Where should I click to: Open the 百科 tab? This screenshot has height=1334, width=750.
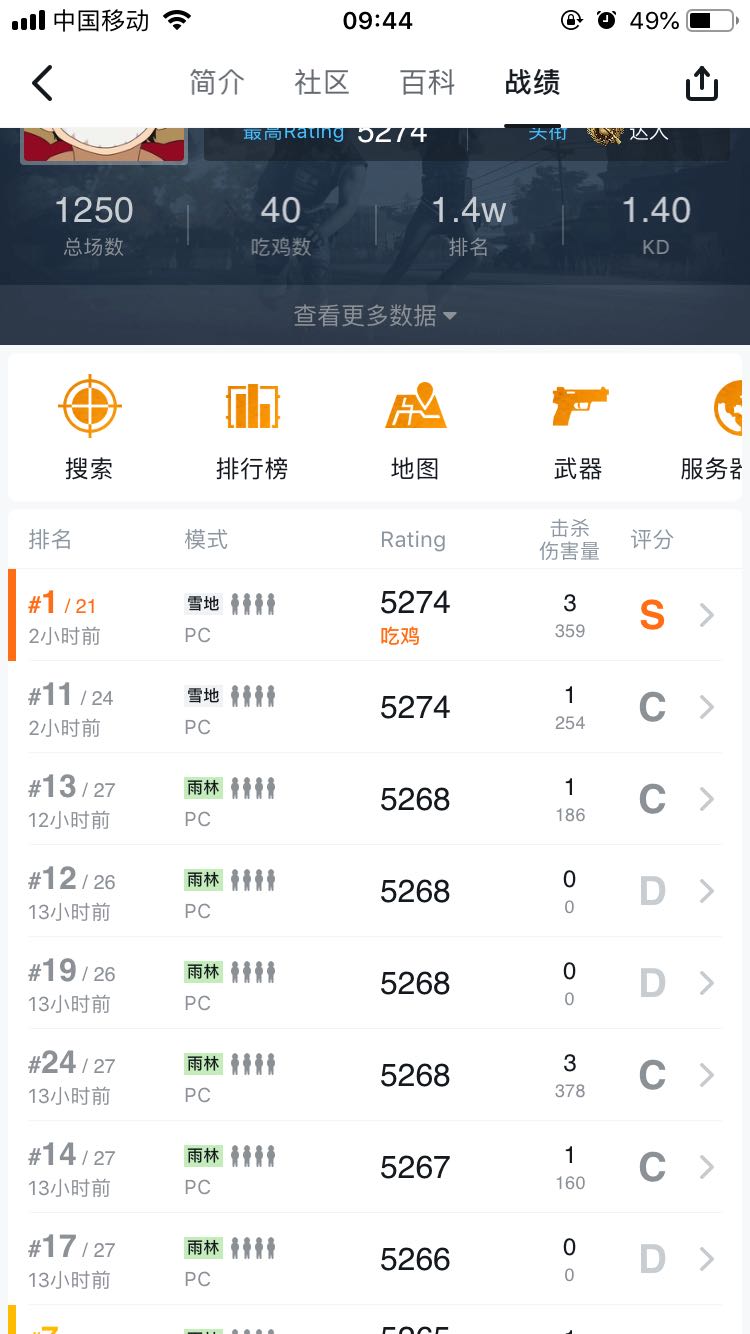(x=427, y=83)
